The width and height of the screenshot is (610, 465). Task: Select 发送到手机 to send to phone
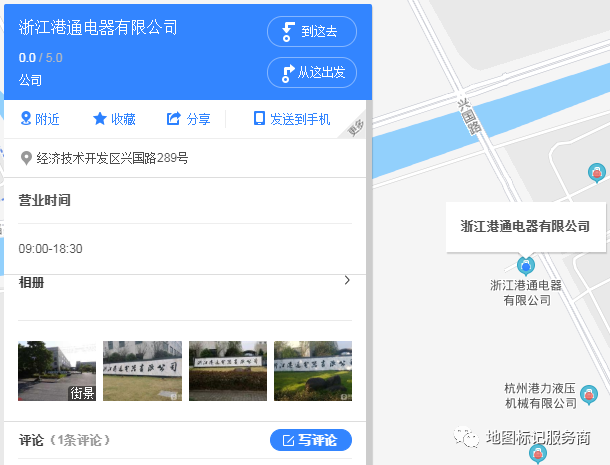pyautogui.click(x=291, y=119)
